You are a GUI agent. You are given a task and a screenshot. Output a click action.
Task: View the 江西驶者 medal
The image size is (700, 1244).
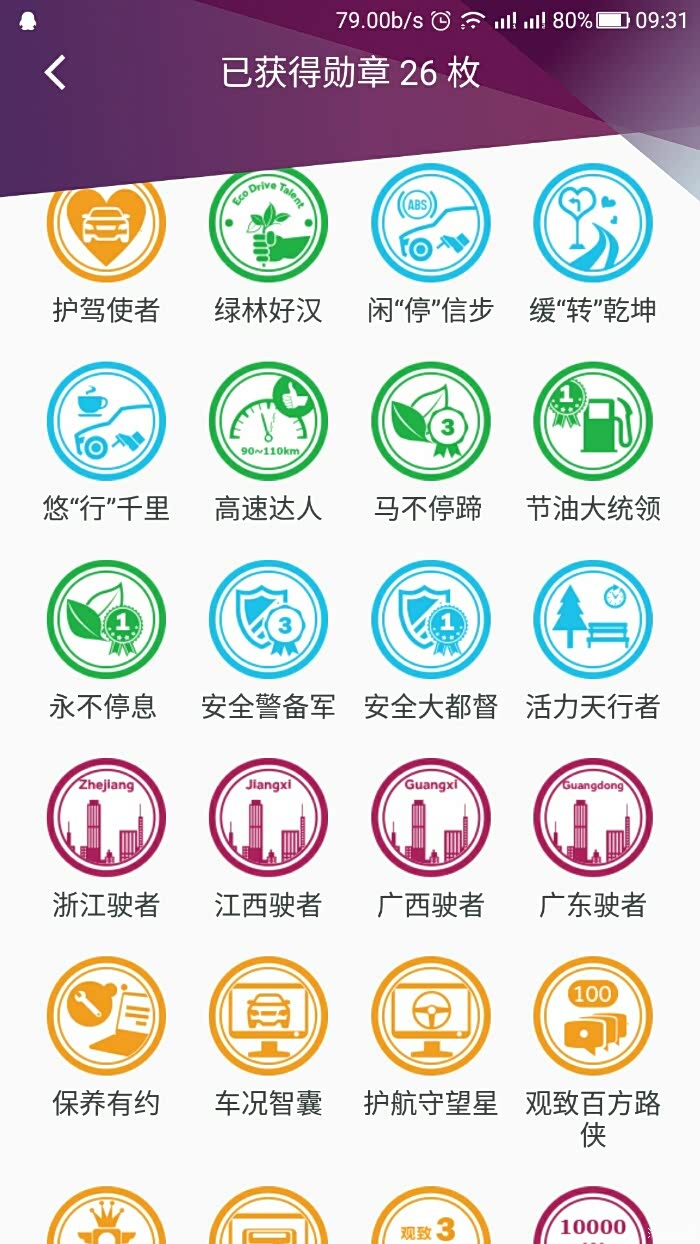(x=268, y=818)
